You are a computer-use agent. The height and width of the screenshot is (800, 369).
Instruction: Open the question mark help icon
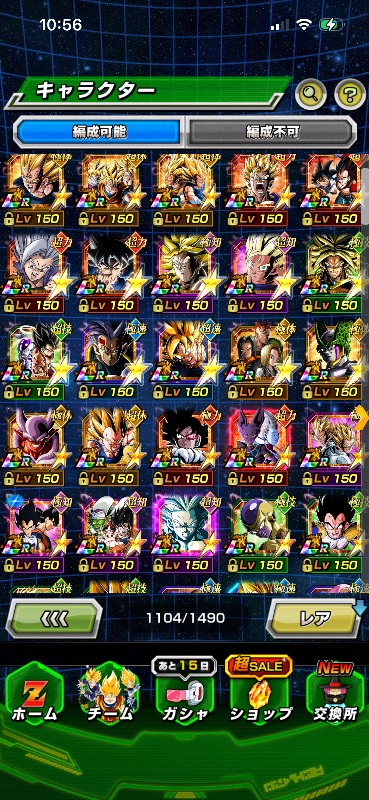pyautogui.click(x=350, y=93)
